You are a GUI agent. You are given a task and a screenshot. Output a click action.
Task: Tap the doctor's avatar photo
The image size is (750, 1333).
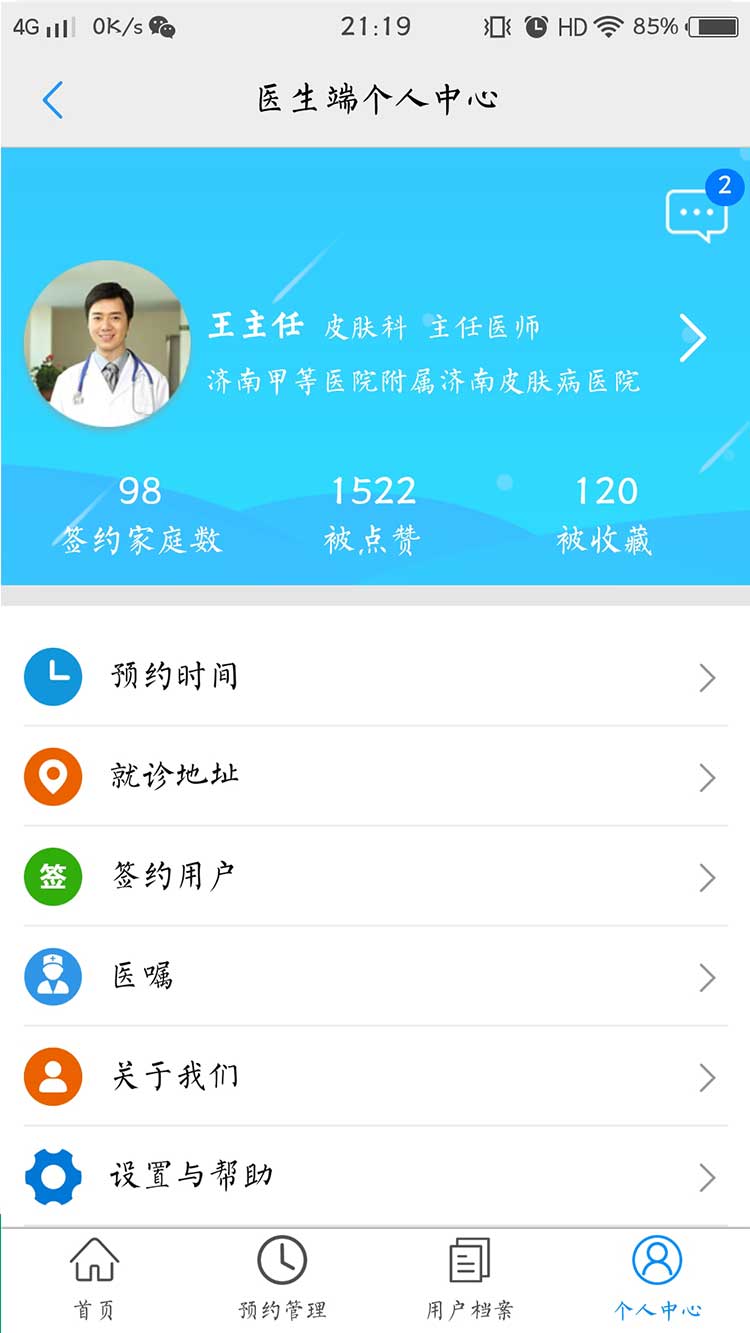(107, 345)
